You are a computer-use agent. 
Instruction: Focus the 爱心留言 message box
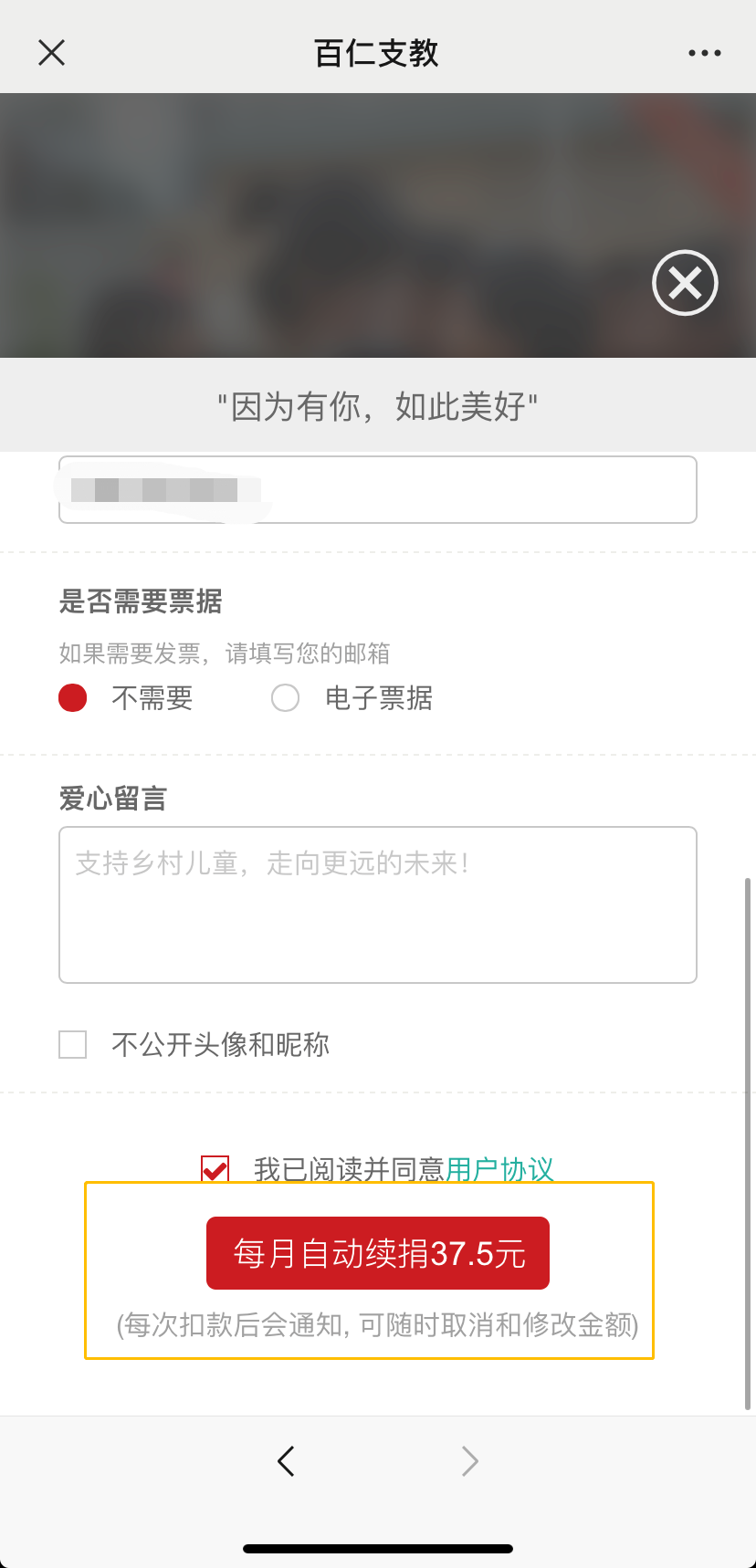click(378, 904)
